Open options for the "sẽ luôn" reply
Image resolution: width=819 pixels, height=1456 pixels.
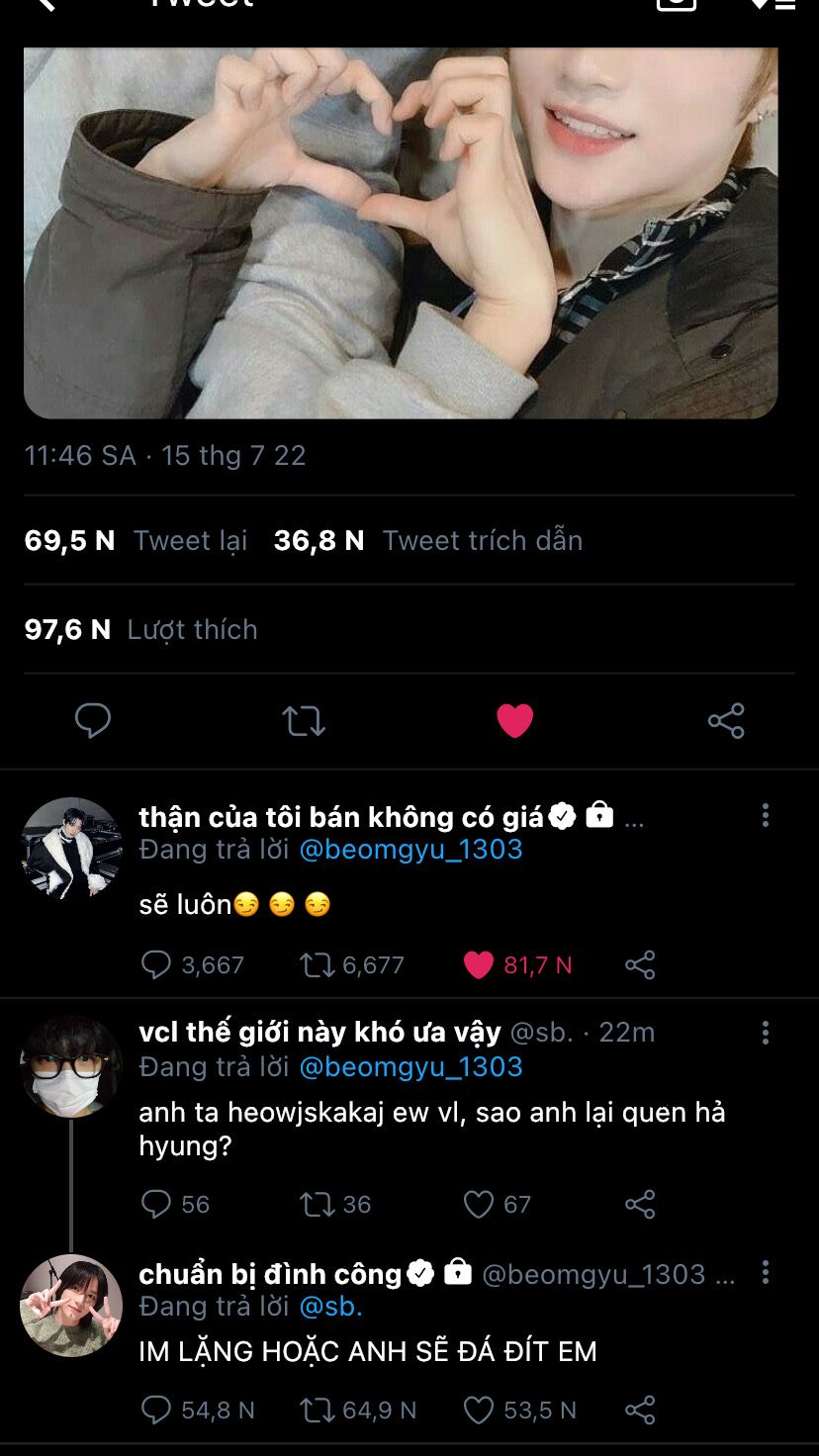click(x=765, y=815)
